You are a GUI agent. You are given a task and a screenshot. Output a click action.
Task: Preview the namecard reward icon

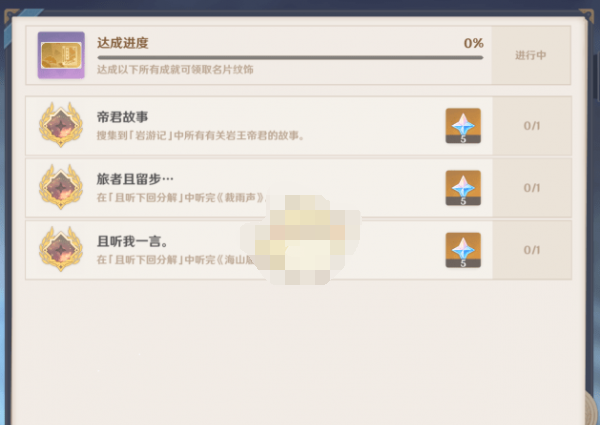coord(60,55)
